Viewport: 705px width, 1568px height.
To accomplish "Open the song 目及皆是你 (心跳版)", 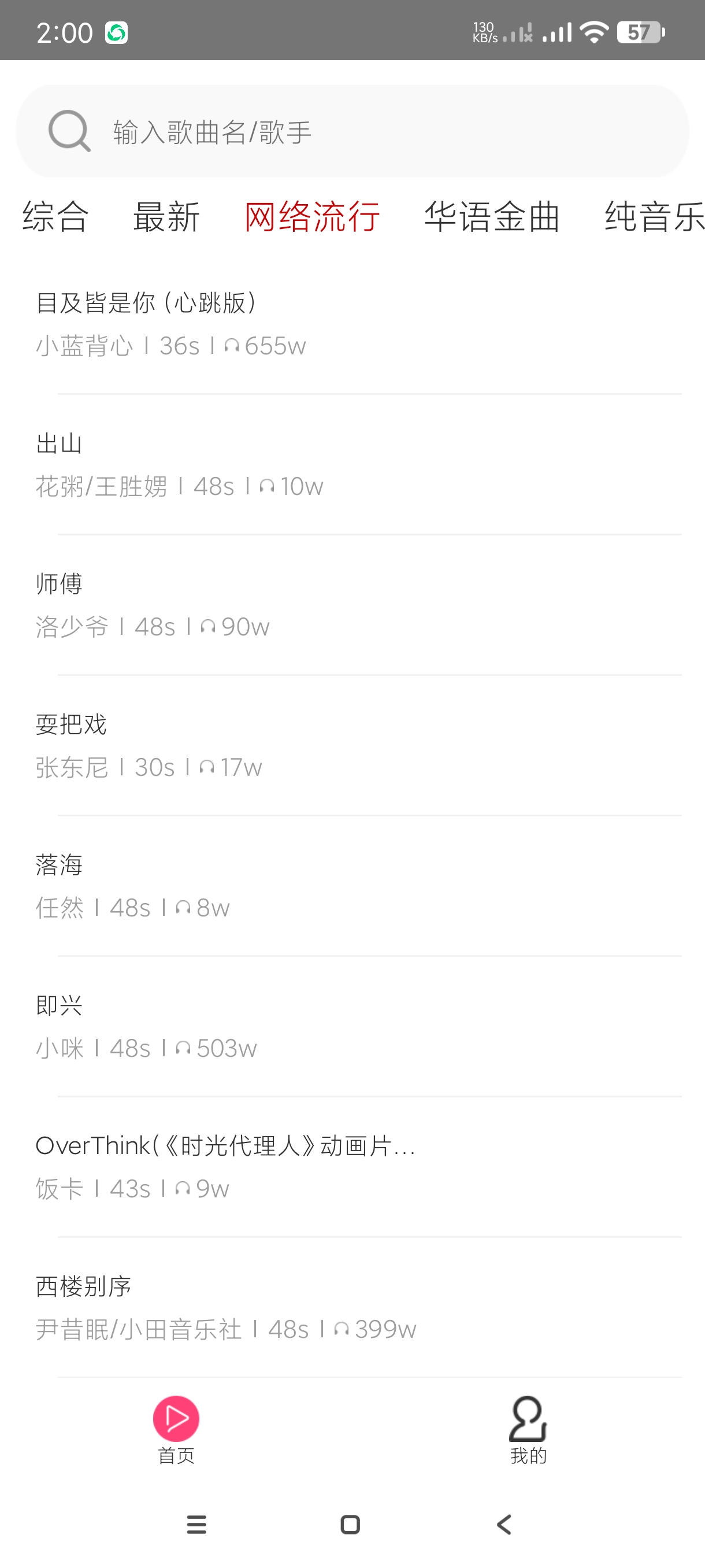I will (x=353, y=324).
